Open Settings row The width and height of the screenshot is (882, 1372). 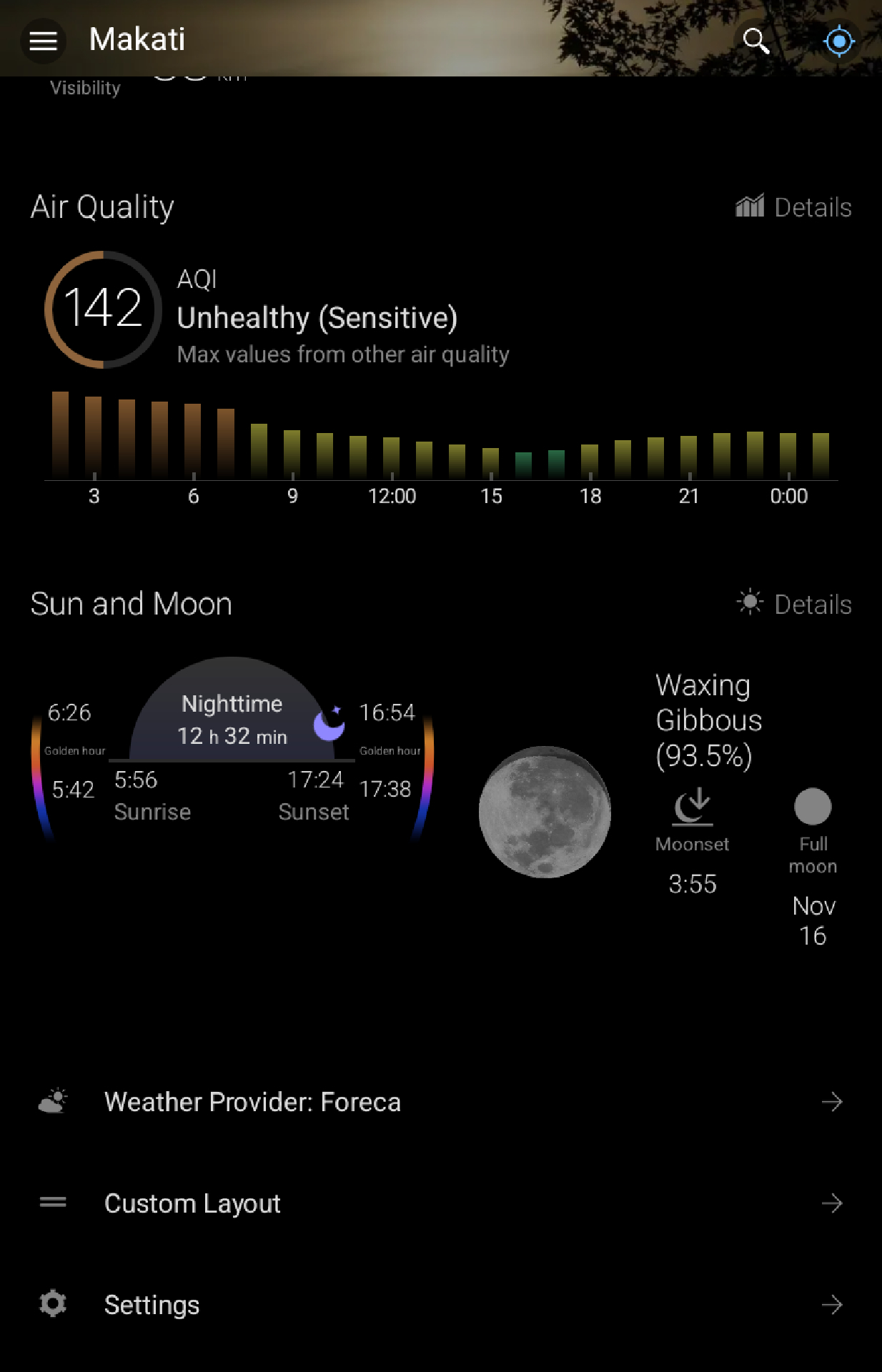tap(440, 1305)
